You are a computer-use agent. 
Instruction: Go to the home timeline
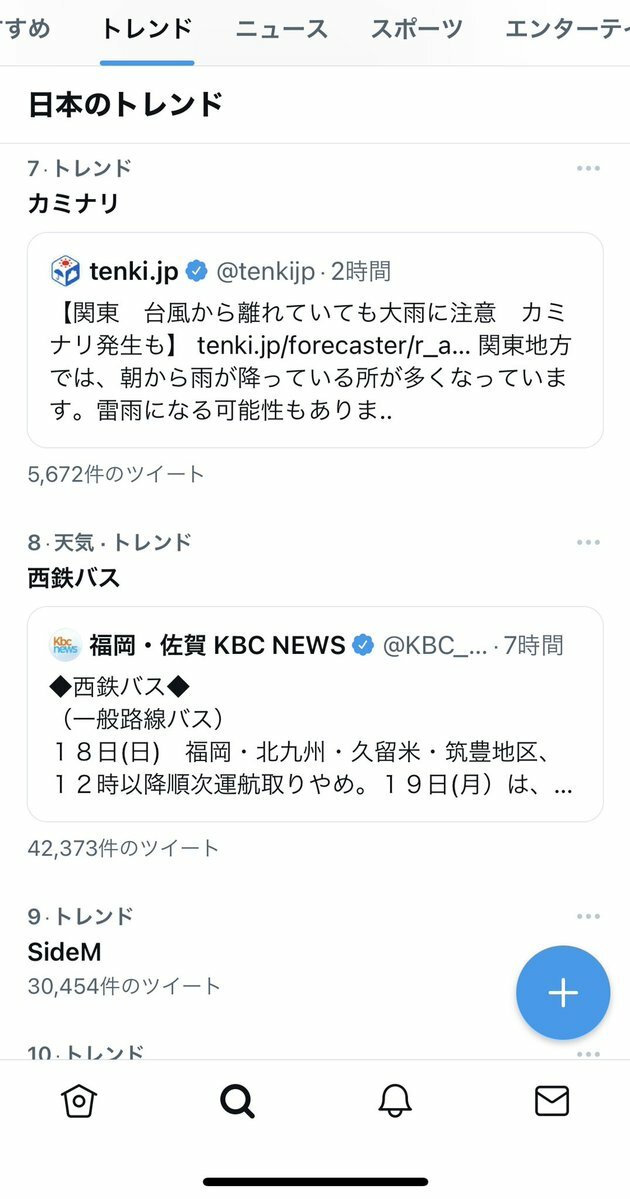(79, 1101)
